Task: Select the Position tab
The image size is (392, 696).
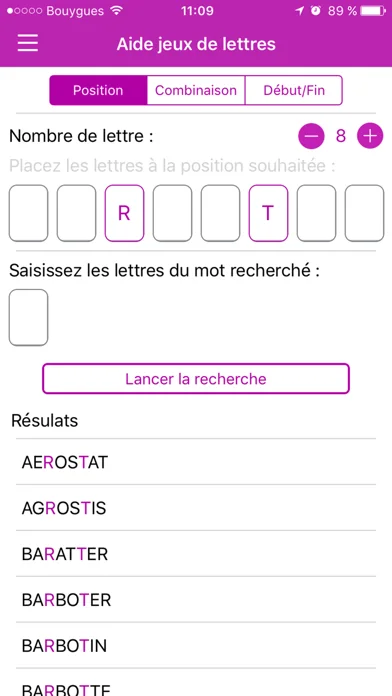Action: [98, 91]
